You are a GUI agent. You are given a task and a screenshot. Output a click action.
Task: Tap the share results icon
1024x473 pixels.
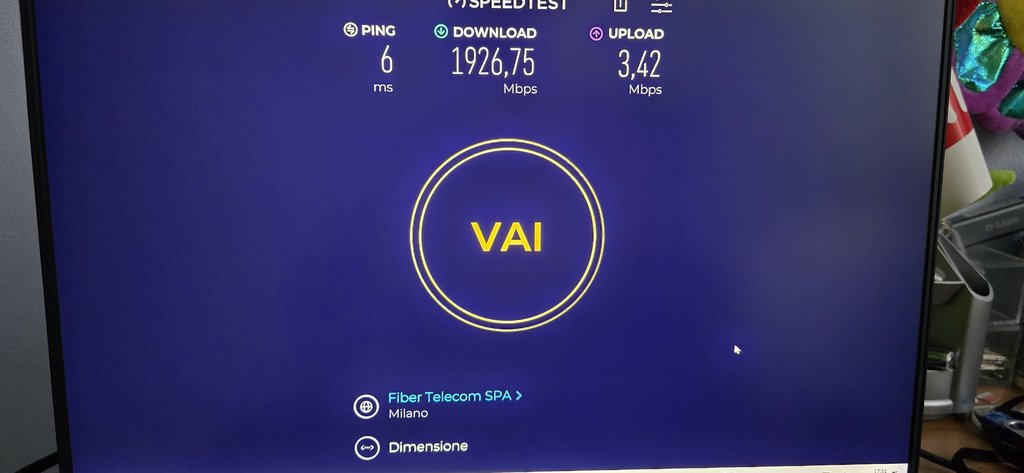click(x=620, y=6)
